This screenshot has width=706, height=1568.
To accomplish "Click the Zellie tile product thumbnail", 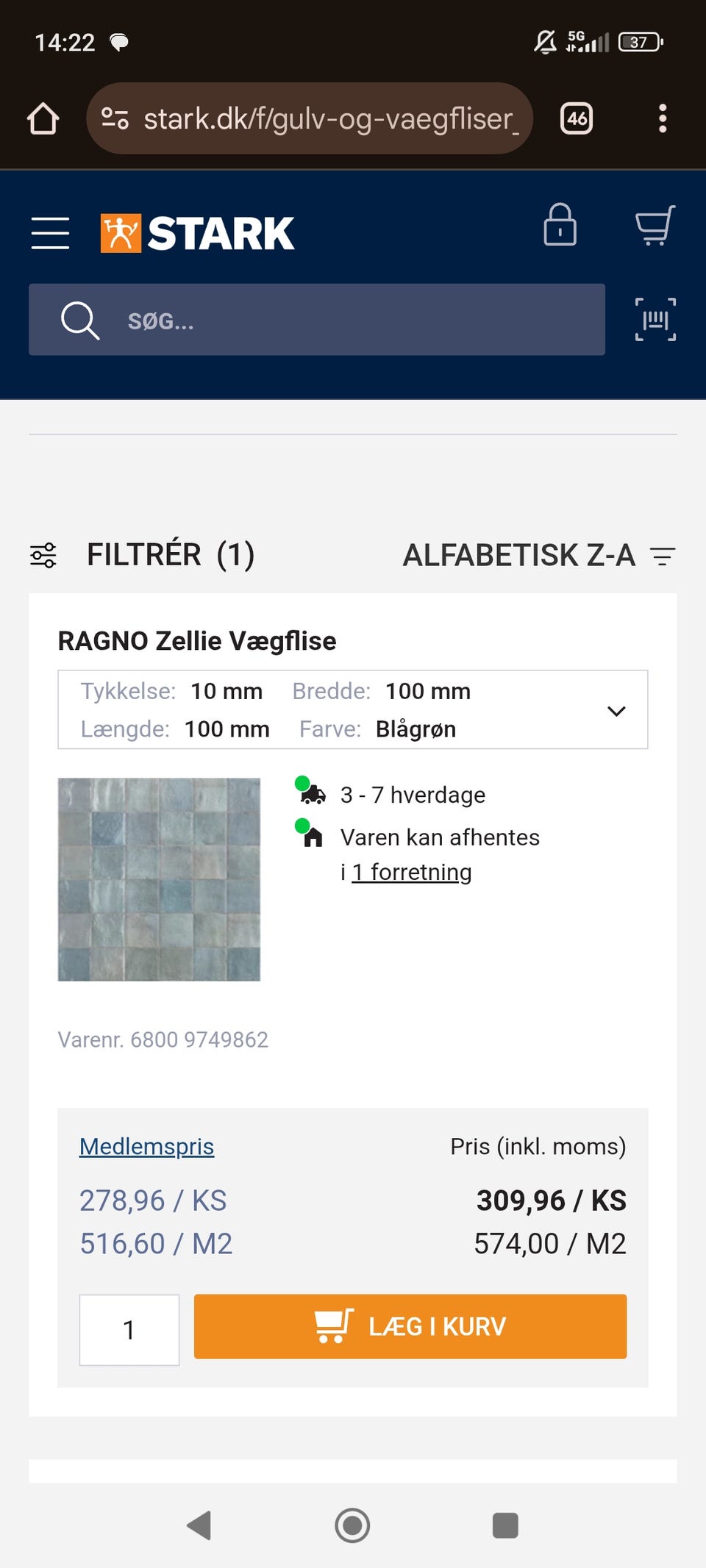I will pos(159,879).
